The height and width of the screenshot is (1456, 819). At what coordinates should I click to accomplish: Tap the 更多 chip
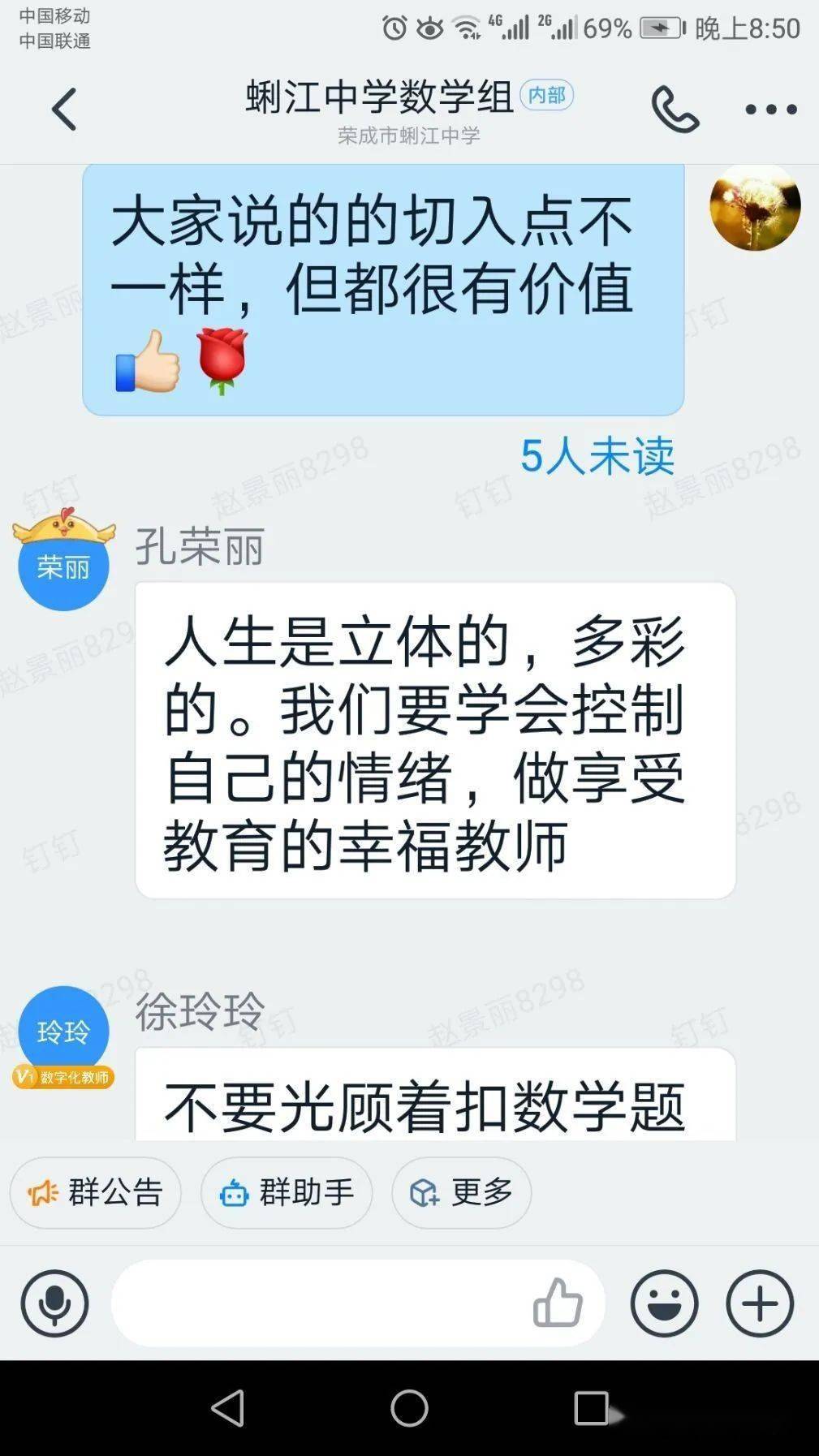tap(461, 1192)
